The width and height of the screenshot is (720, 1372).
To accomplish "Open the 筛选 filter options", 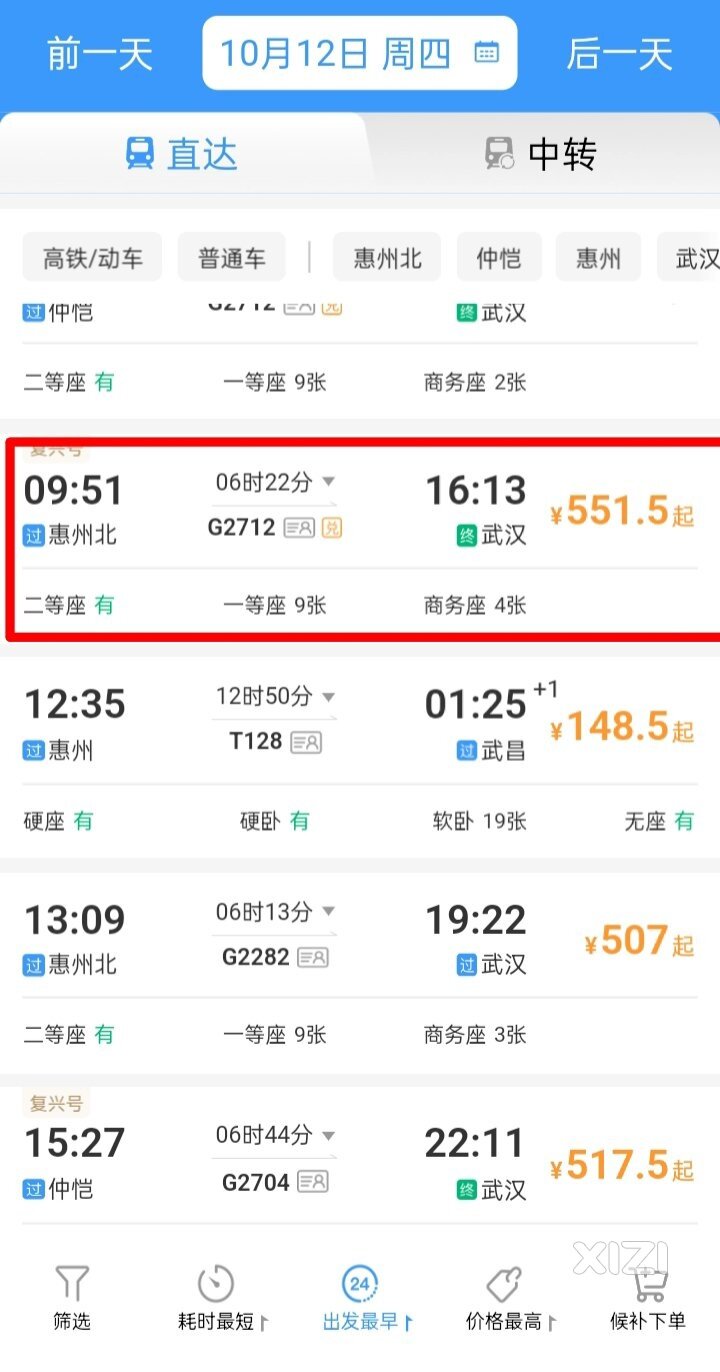I will coord(72,1298).
